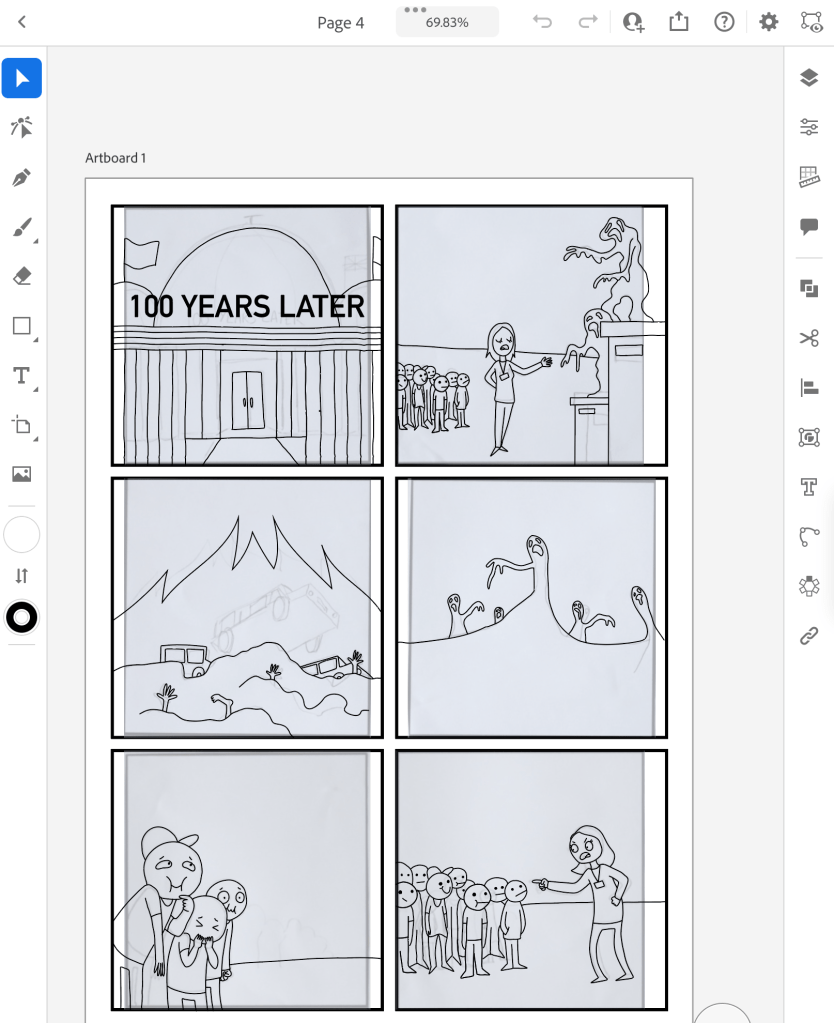This screenshot has height=1023, width=834.
Task: Open the help menu
Action: pyautogui.click(x=724, y=22)
